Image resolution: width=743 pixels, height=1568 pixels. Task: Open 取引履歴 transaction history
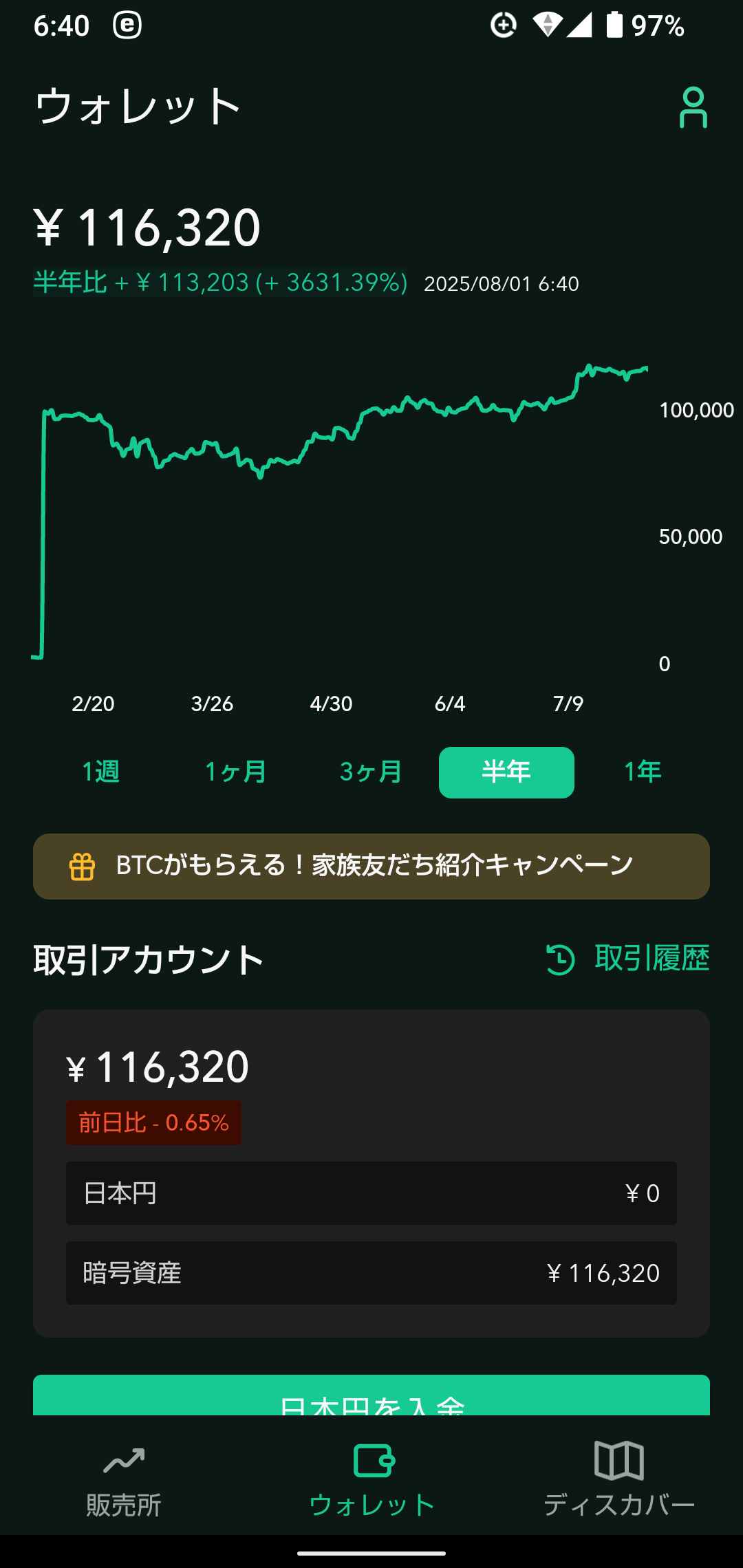[627, 959]
